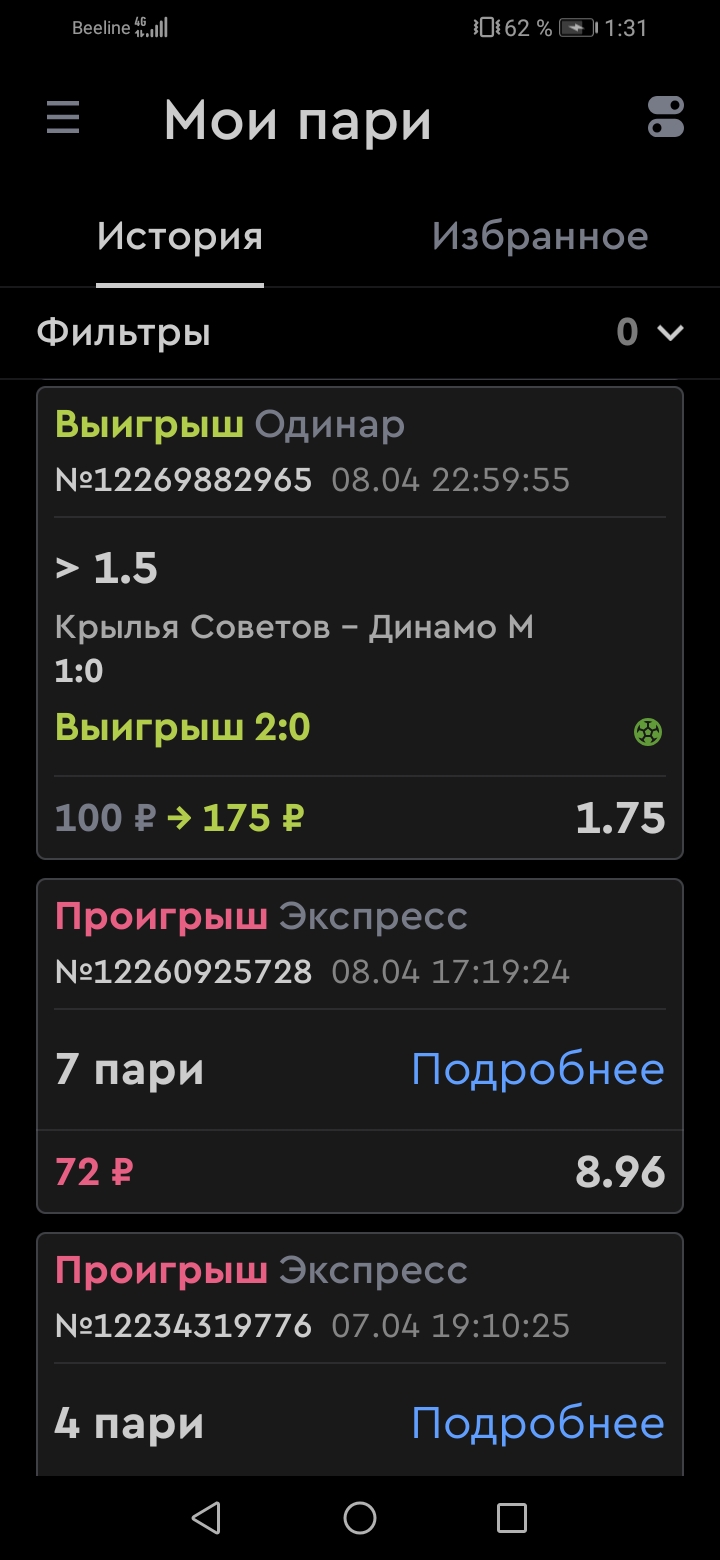The height and width of the screenshot is (1560, 720).
Task: Open the hamburger drawer menu
Action: pyautogui.click(x=63, y=119)
